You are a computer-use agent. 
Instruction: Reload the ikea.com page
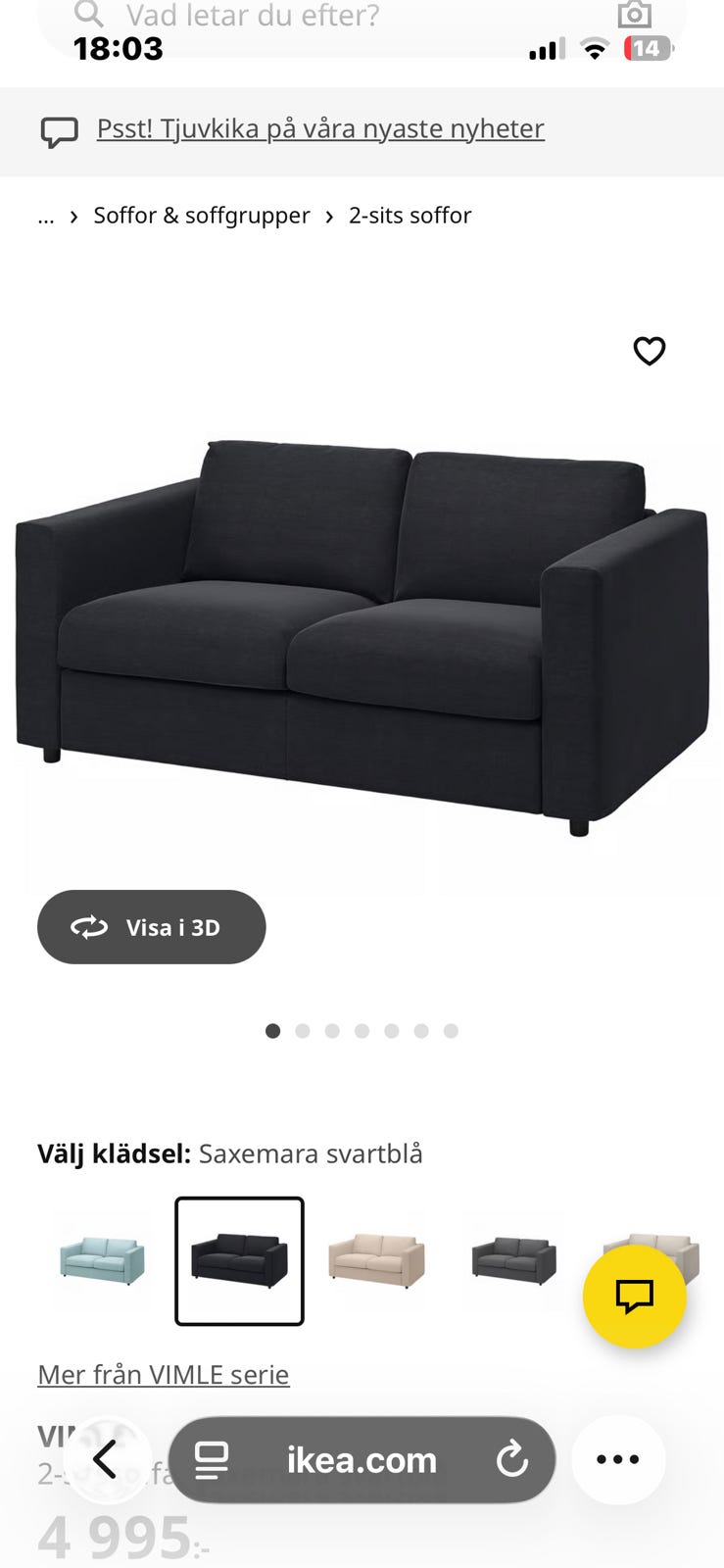click(511, 1460)
